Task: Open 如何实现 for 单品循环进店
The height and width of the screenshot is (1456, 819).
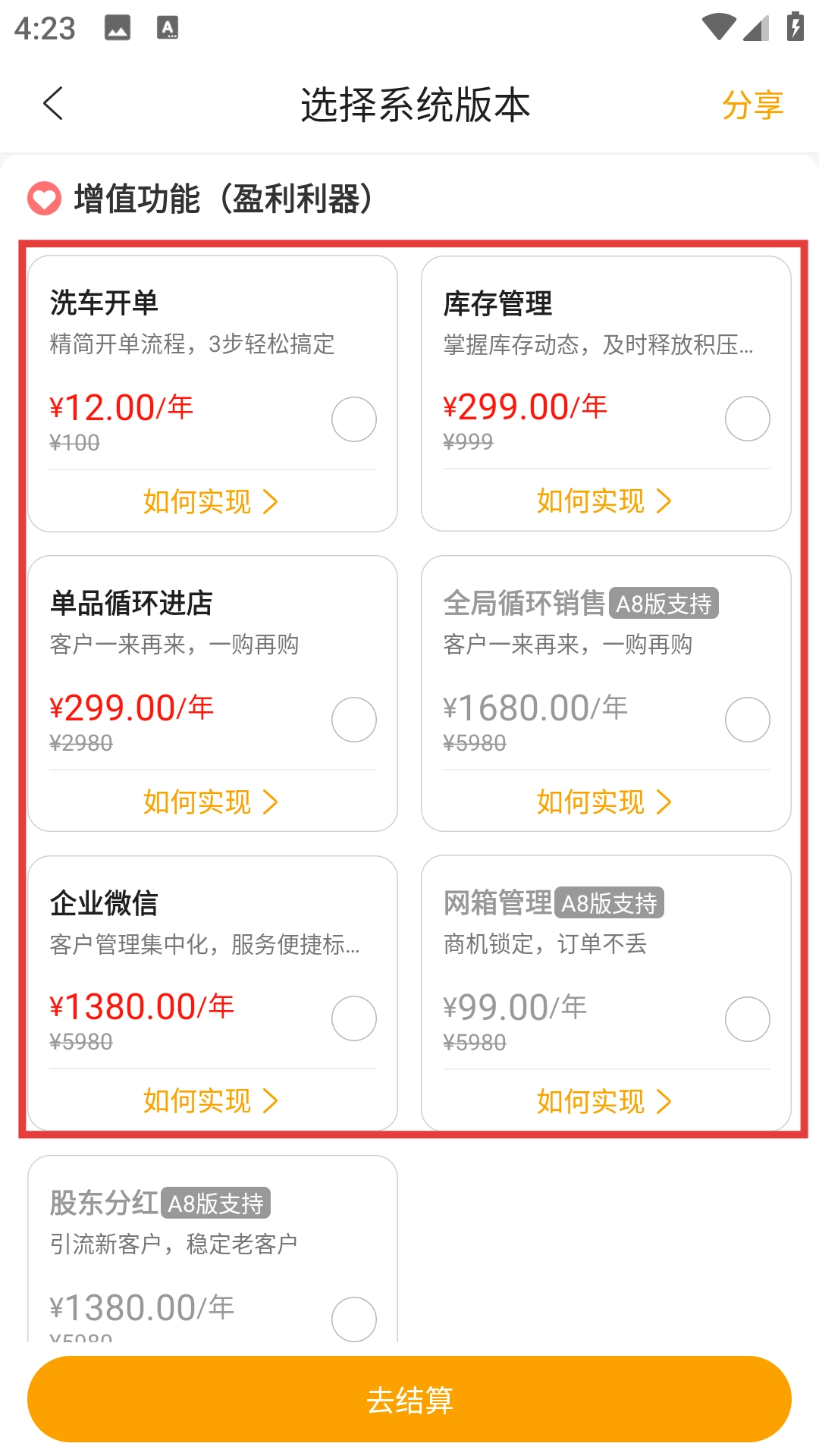Action: coord(212,802)
